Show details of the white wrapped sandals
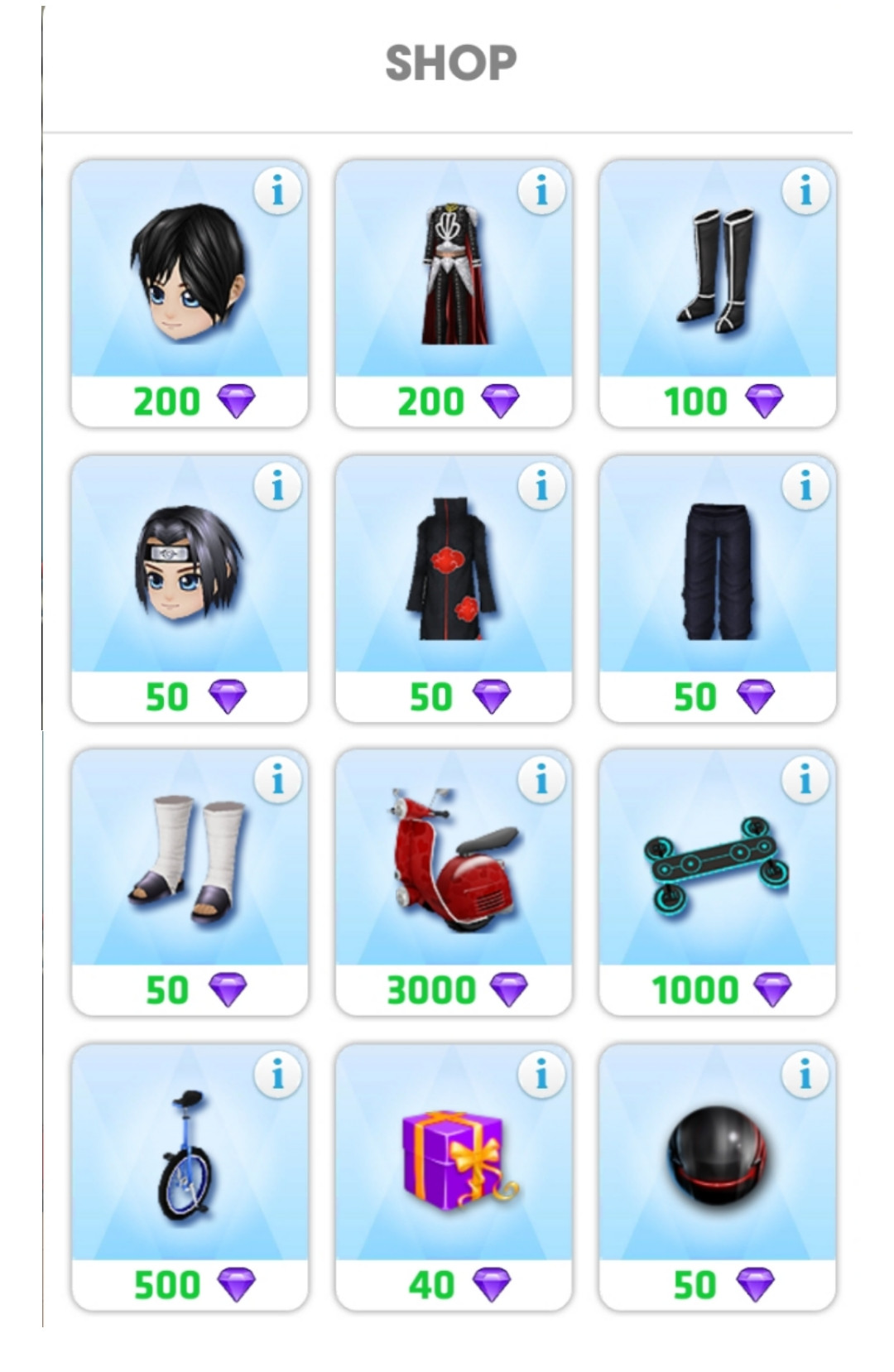 277,779
